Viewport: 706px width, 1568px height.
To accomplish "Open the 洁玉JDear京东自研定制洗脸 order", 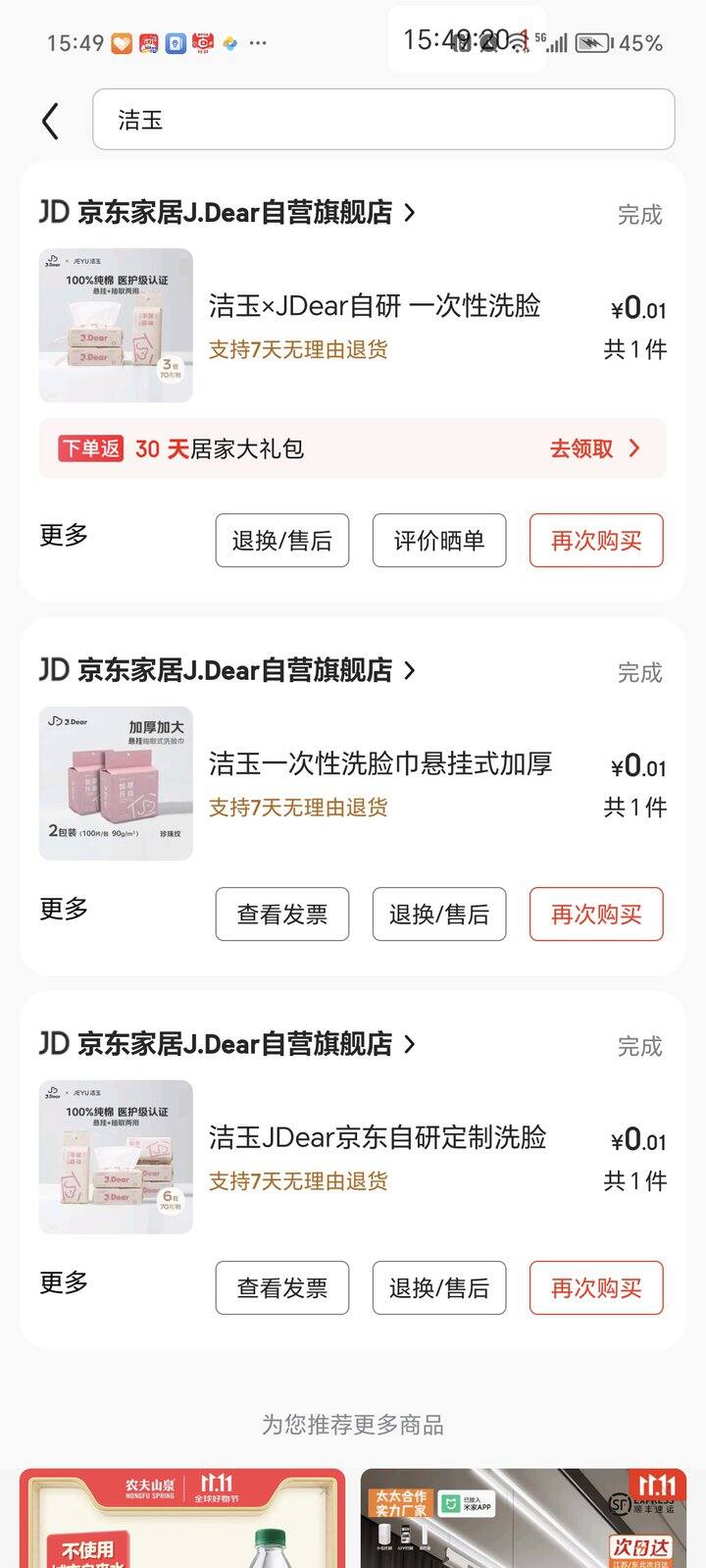I will tap(378, 1138).
